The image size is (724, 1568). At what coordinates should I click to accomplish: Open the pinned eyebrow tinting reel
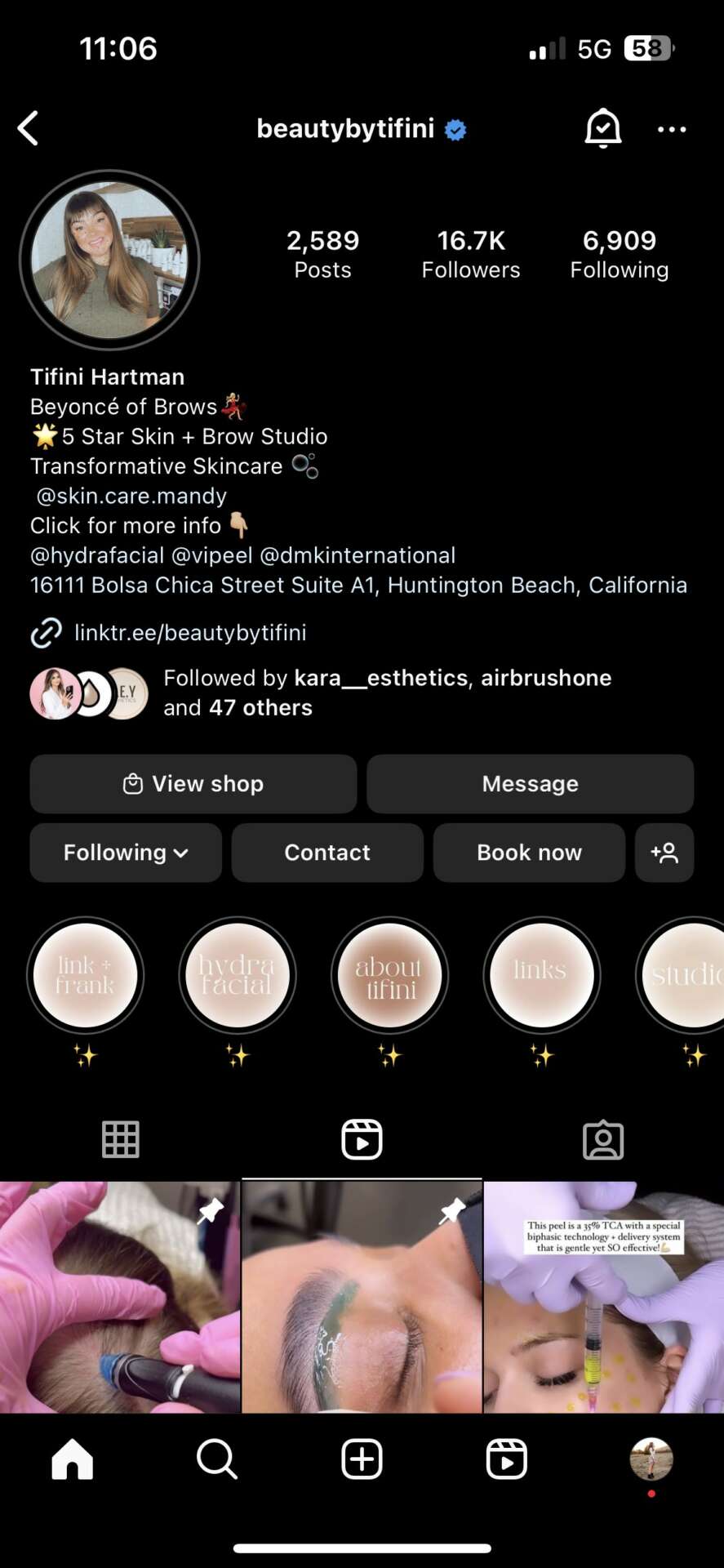pos(362,1297)
